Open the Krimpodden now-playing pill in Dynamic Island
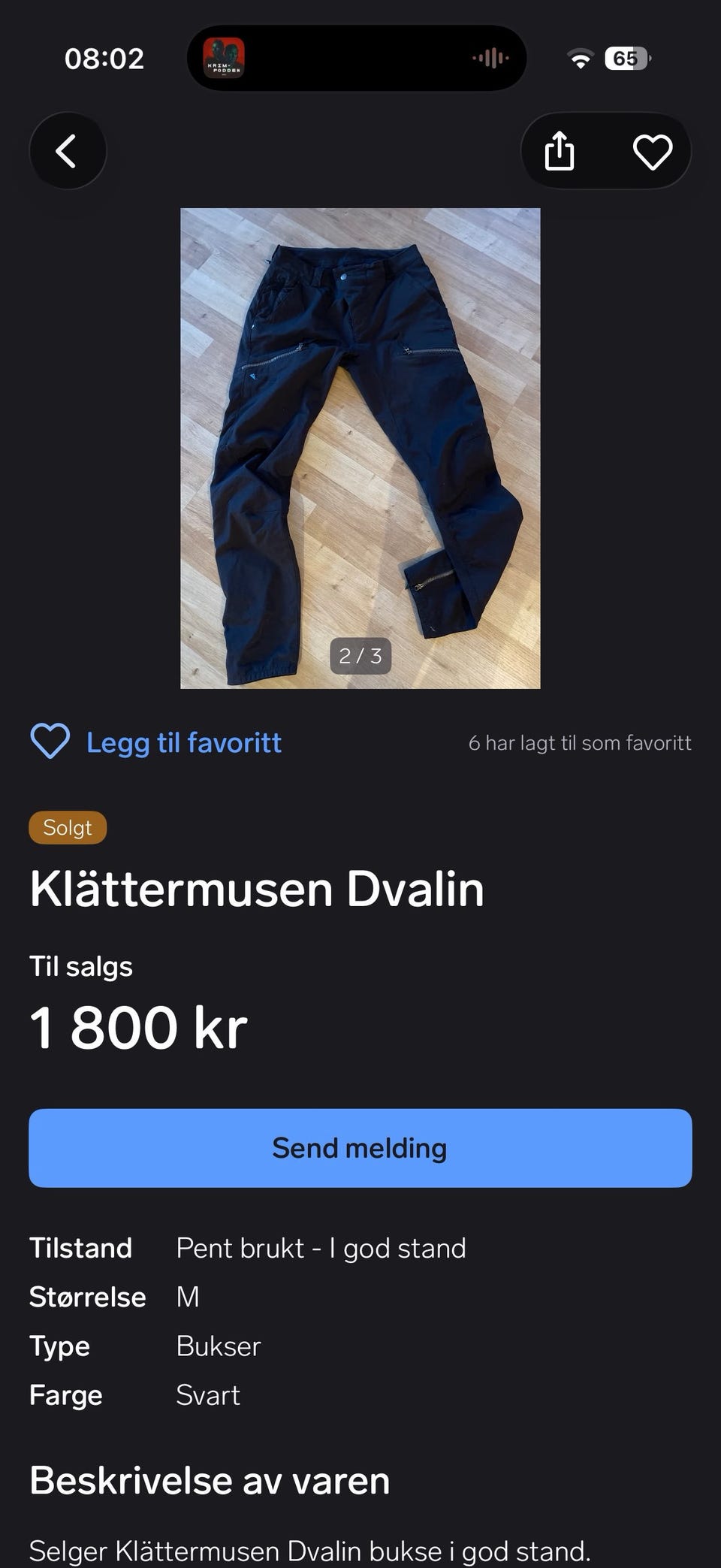The height and width of the screenshot is (1568, 721). [x=357, y=58]
